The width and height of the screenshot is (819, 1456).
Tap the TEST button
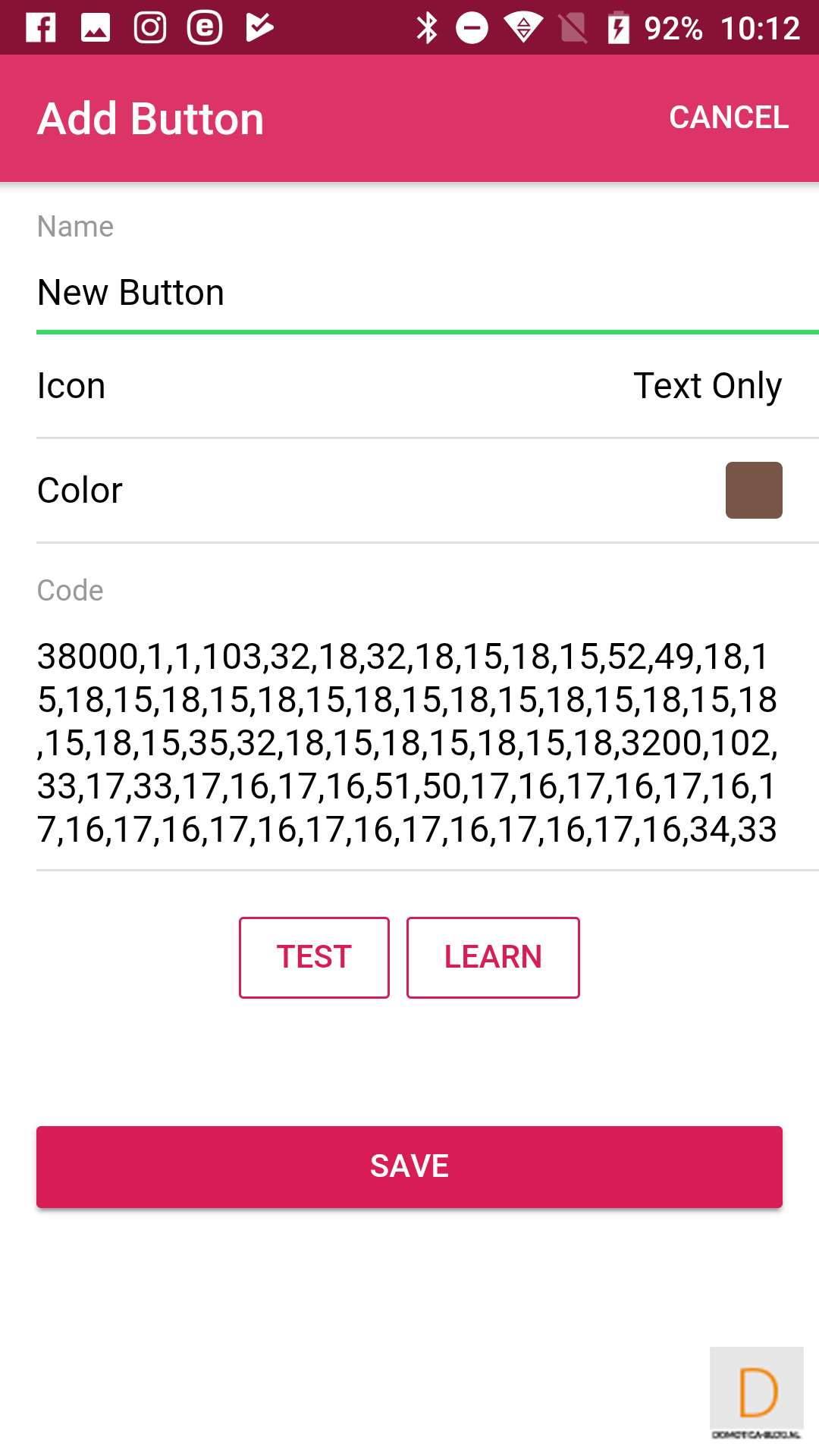pyautogui.click(x=314, y=957)
